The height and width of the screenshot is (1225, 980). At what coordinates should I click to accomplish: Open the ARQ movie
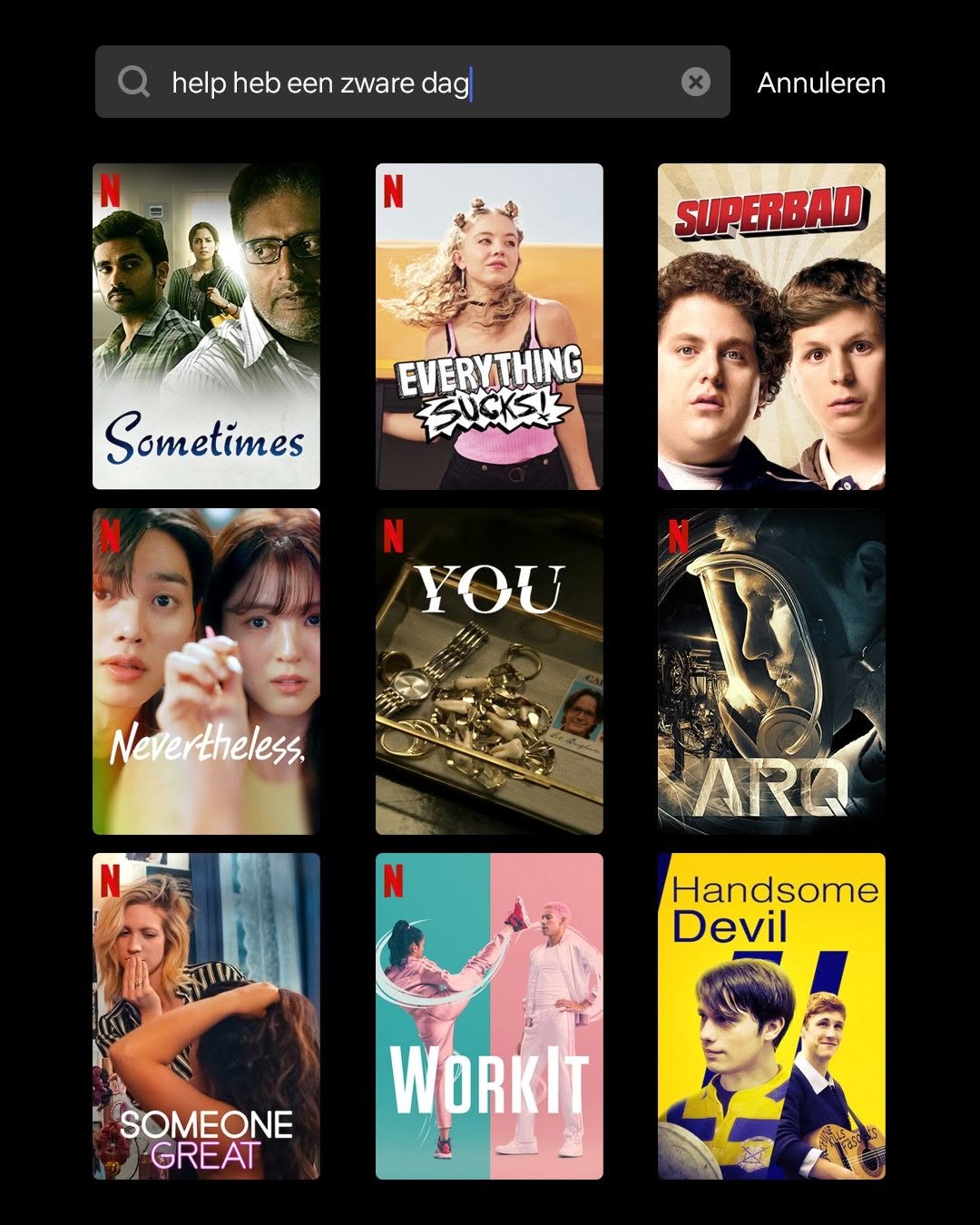[x=771, y=671]
